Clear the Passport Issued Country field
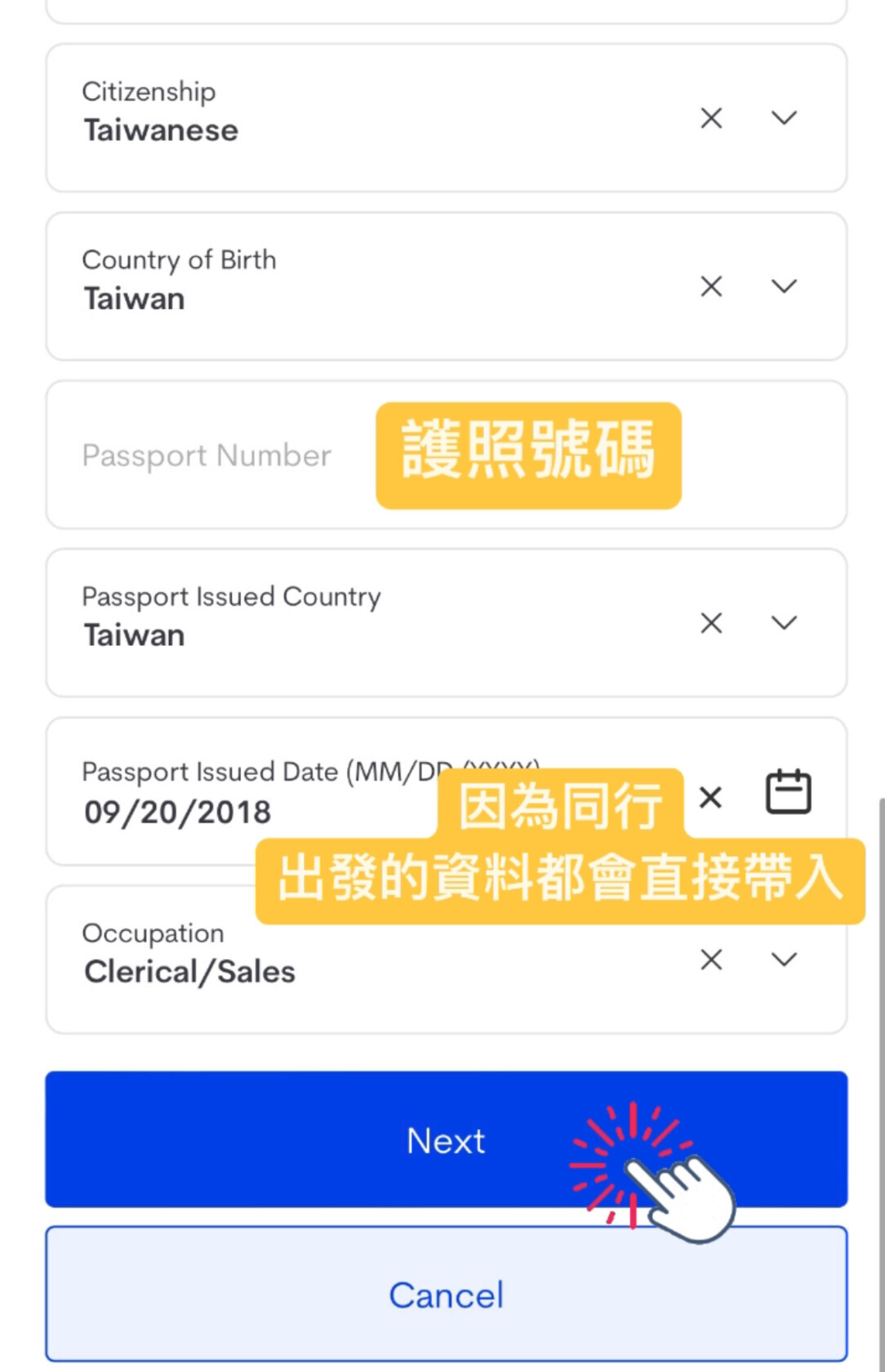Screen dimensions: 885x1372 tap(709, 623)
